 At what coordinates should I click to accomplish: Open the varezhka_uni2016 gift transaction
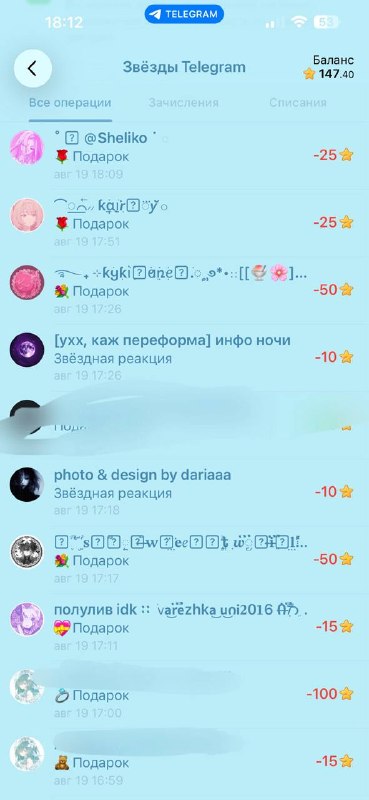coord(184,627)
